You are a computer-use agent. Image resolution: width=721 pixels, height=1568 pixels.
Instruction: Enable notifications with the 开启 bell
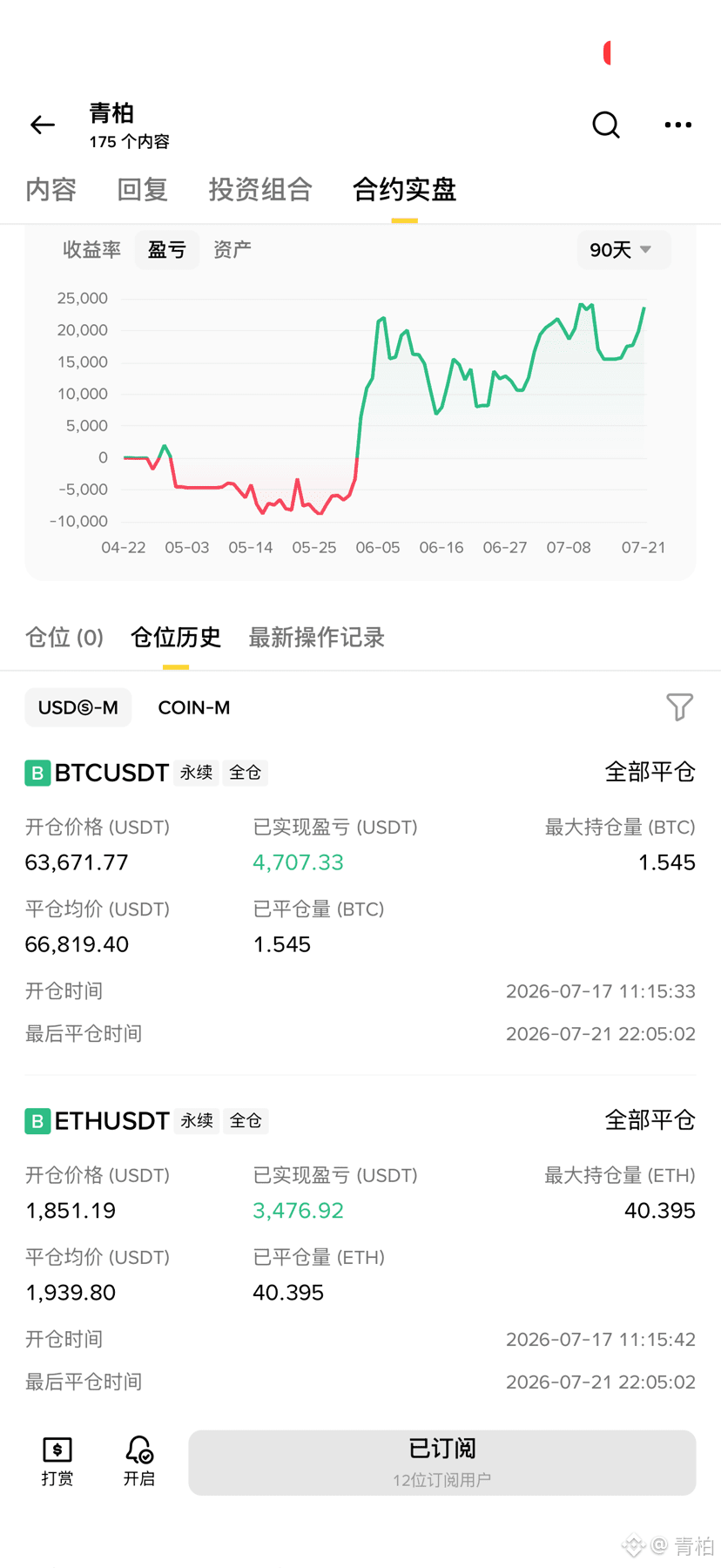coord(139,1462)
